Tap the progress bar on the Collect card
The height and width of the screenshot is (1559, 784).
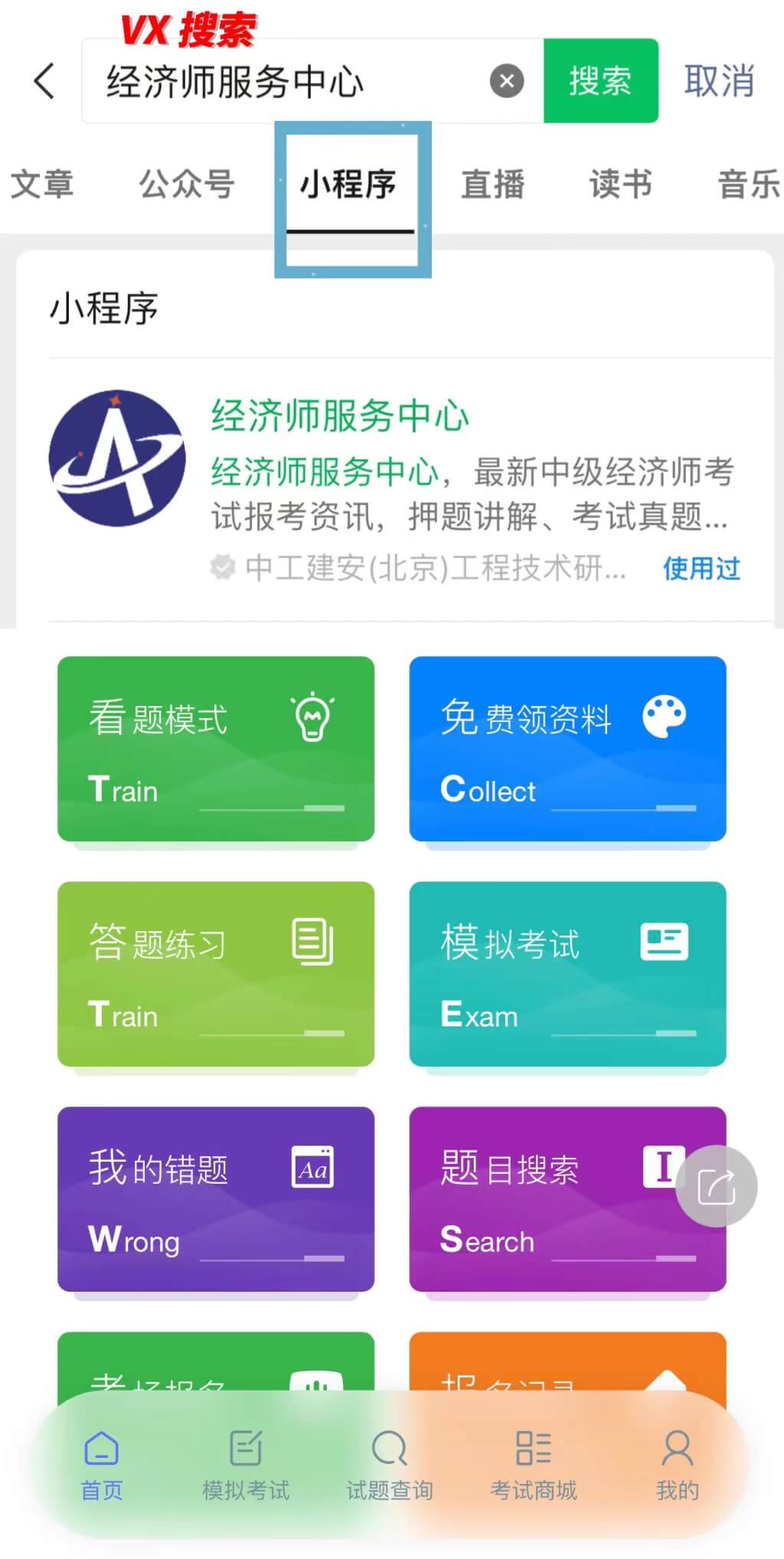click(622, 809)
